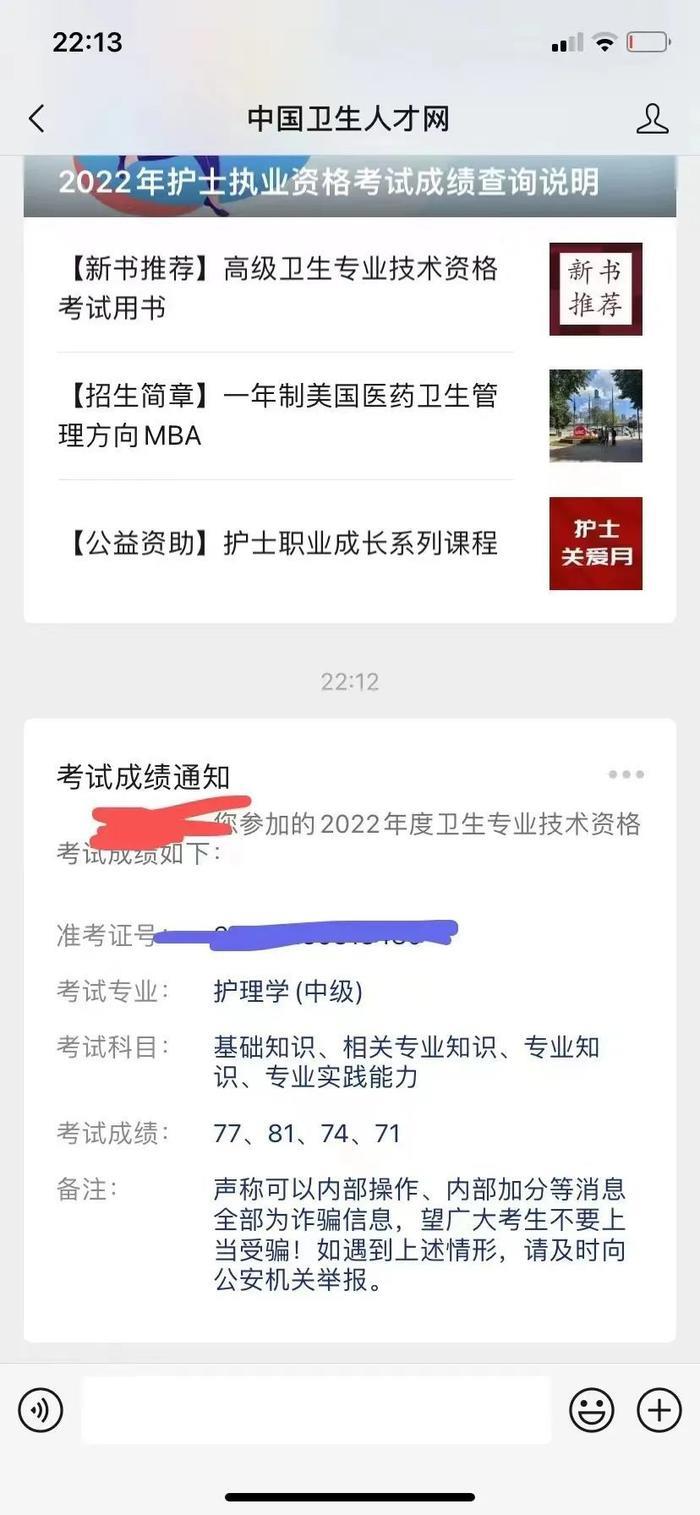This screenshot has height=1515, width=700.
Task: Open 2022年护士执业资格考试成绩查询说明 article
Action: click(330, 183)
